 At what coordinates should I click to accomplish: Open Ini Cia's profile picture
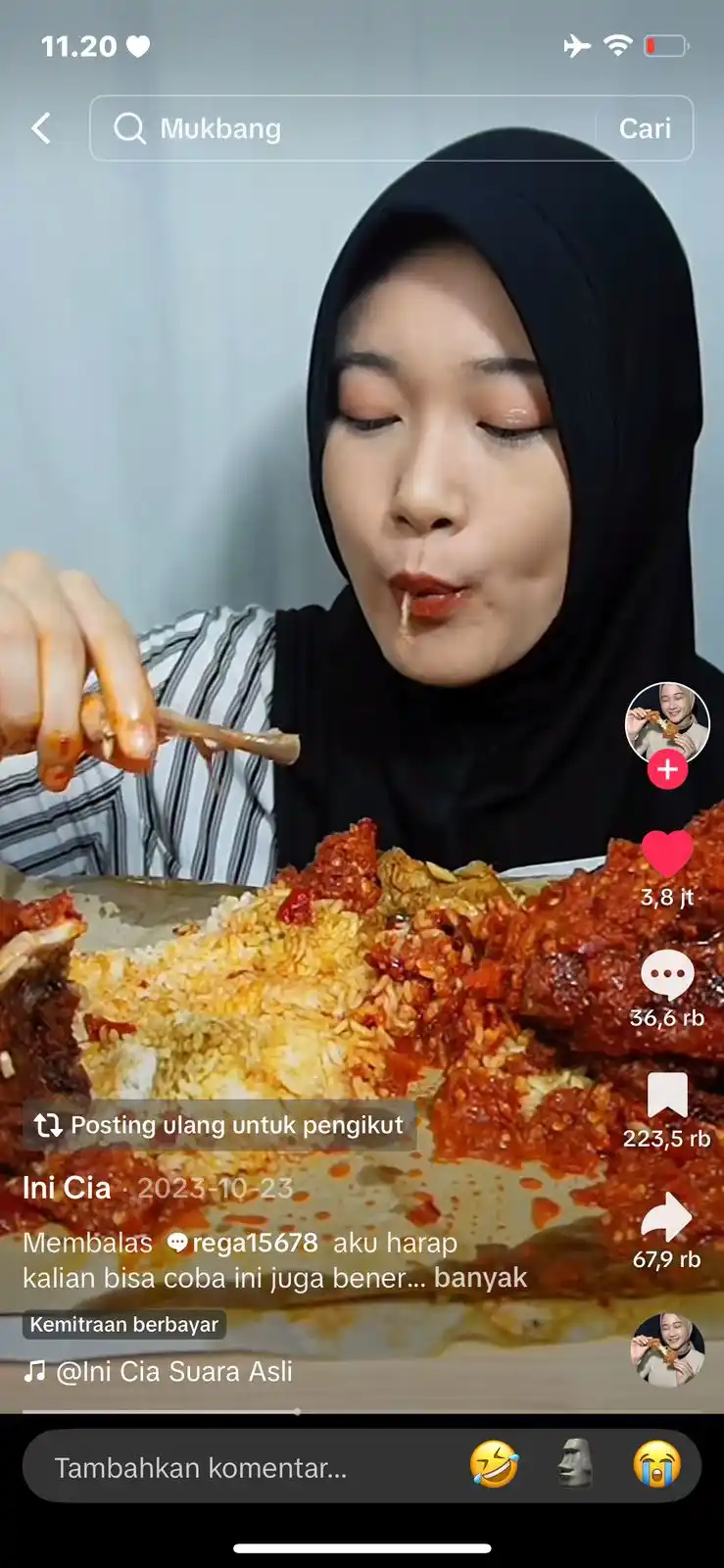666,723
